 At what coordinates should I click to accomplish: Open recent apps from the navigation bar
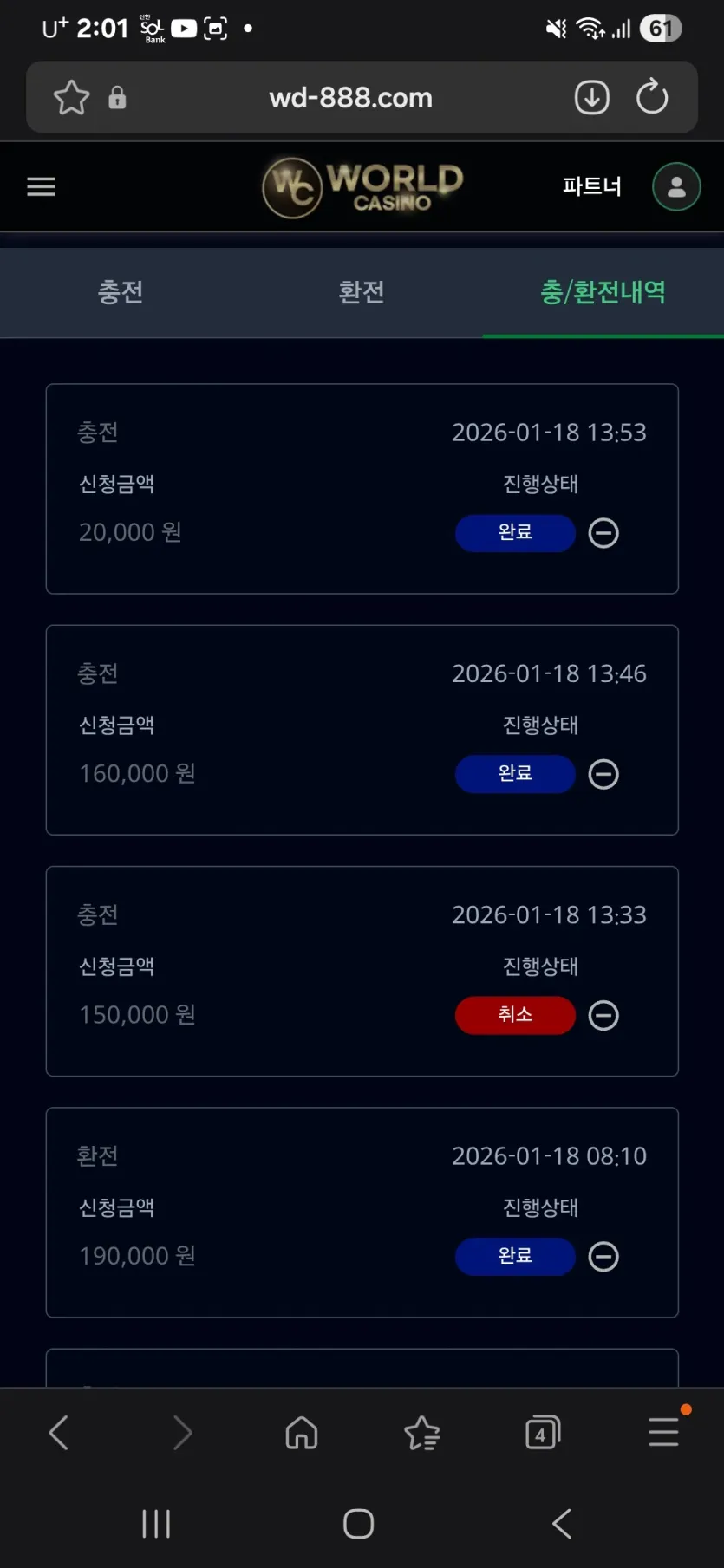click(x=156, y=1524)
